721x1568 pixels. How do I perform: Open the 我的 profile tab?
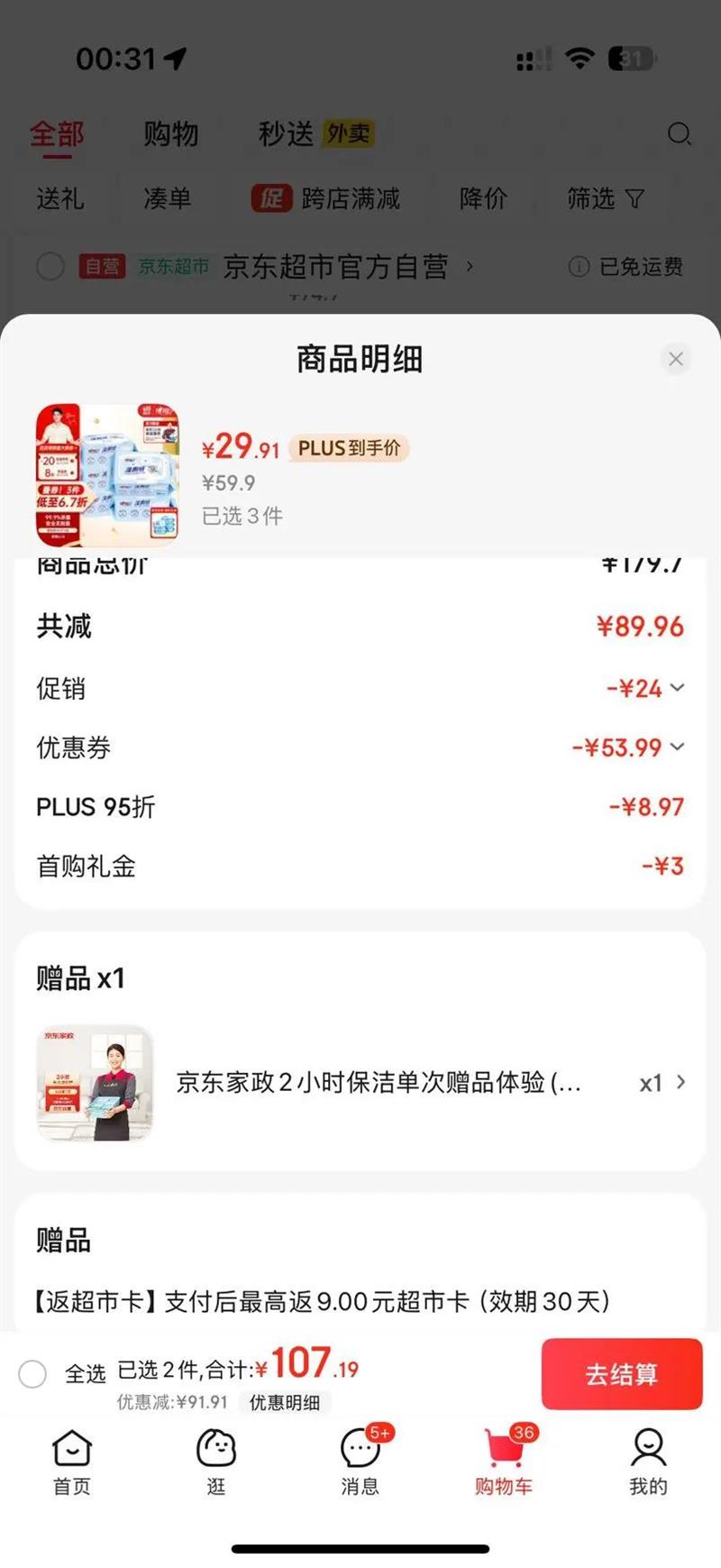coord(649,1462)
